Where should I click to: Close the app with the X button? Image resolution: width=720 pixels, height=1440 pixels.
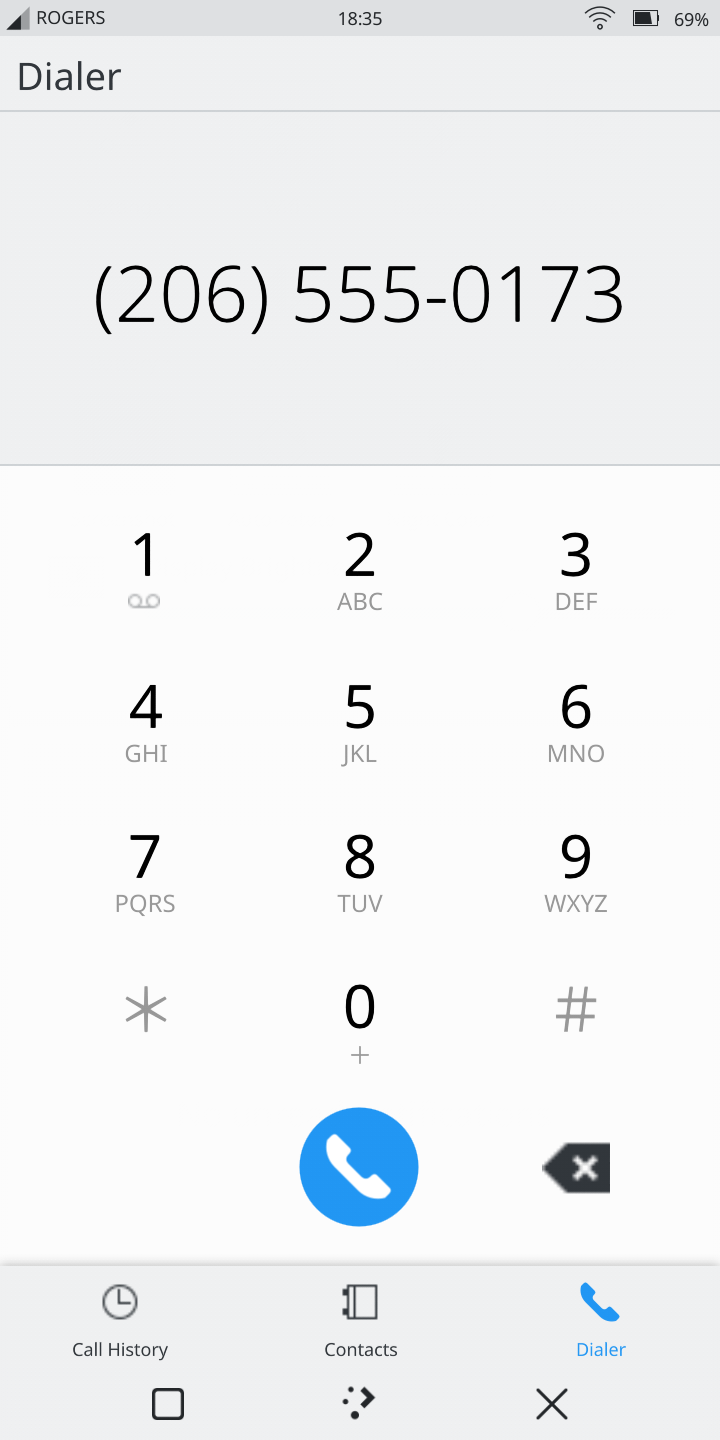pyautogui.click(x=552, y=1404)
